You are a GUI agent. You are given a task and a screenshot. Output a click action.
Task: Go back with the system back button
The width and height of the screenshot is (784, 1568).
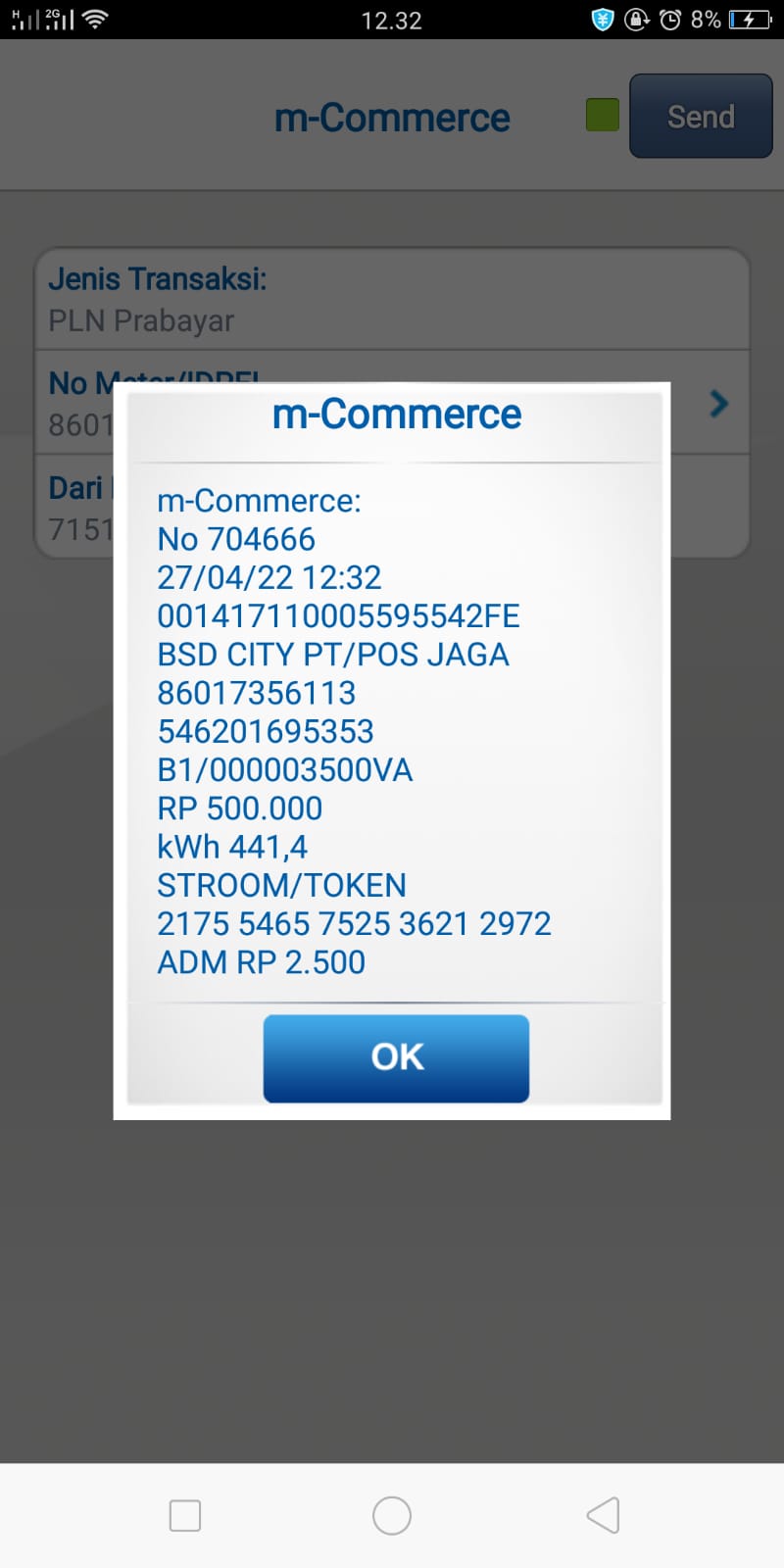(x=603, y=1515)
